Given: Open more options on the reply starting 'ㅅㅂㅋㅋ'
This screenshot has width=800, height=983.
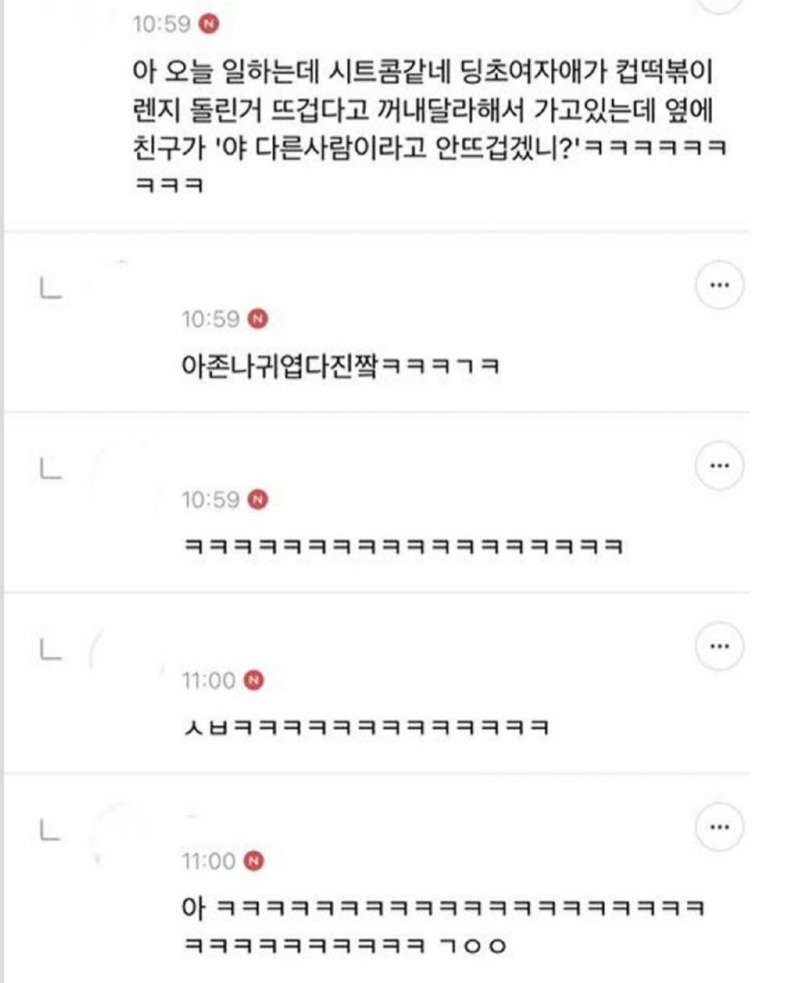Looking at the screenshot, I should (x=719, y=646).
